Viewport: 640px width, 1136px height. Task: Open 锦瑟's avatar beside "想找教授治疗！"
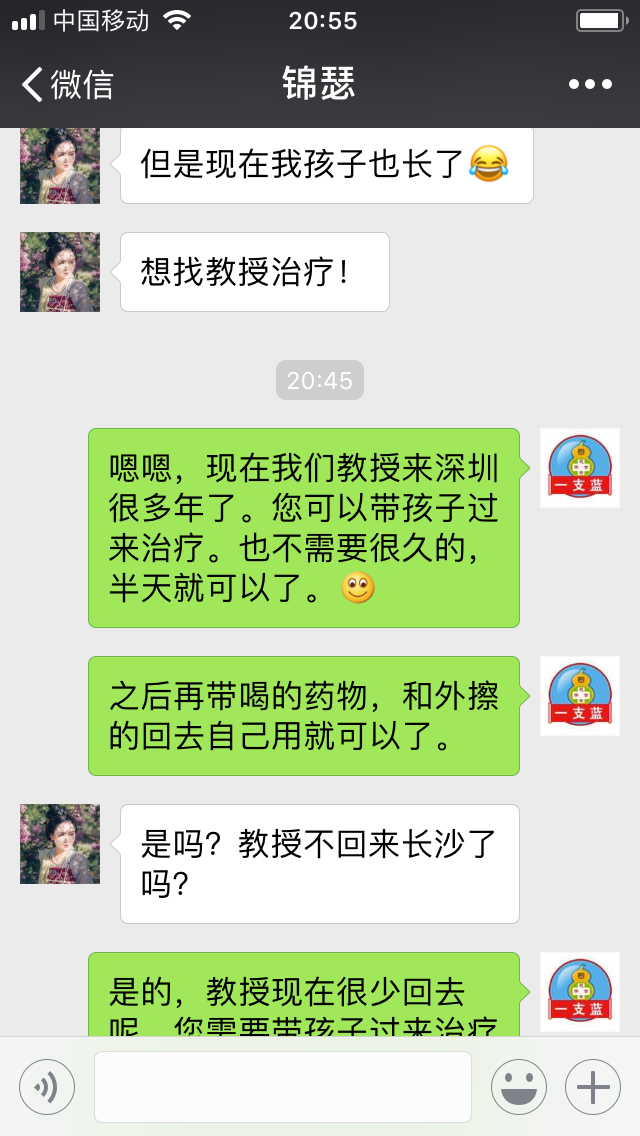[x=60, y=272]
